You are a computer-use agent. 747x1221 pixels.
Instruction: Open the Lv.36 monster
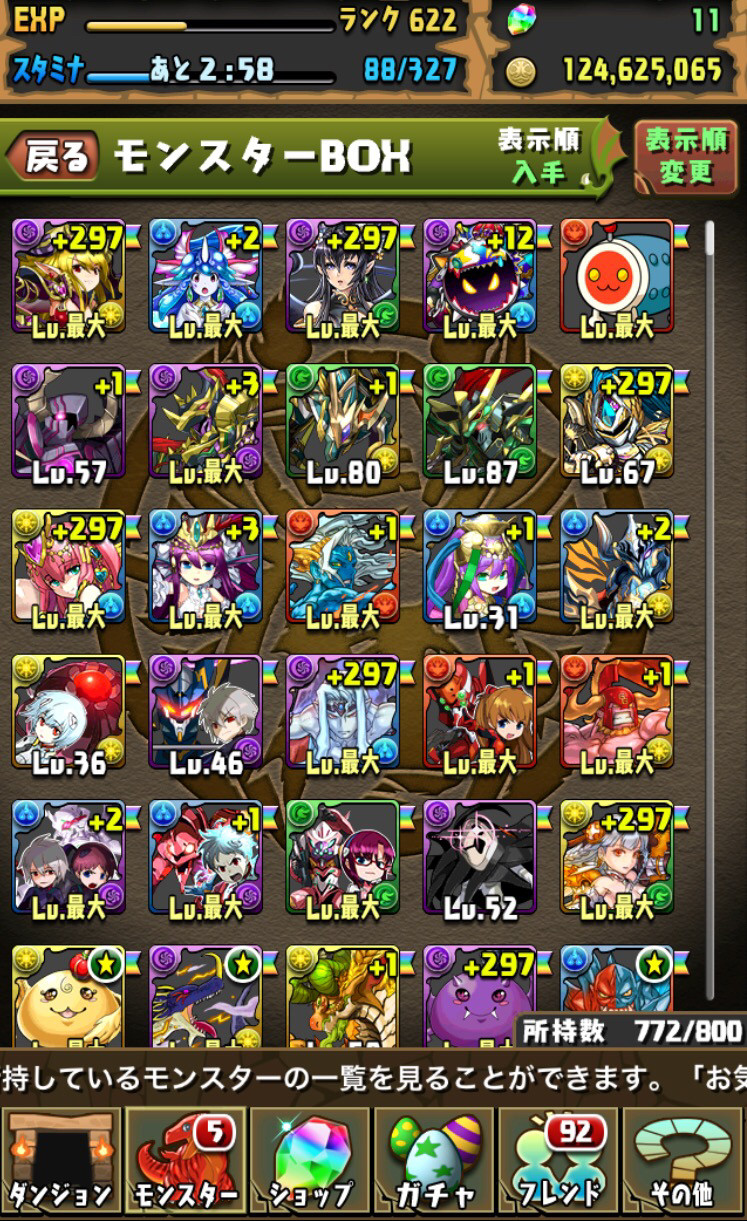click(x=68, y=713)
